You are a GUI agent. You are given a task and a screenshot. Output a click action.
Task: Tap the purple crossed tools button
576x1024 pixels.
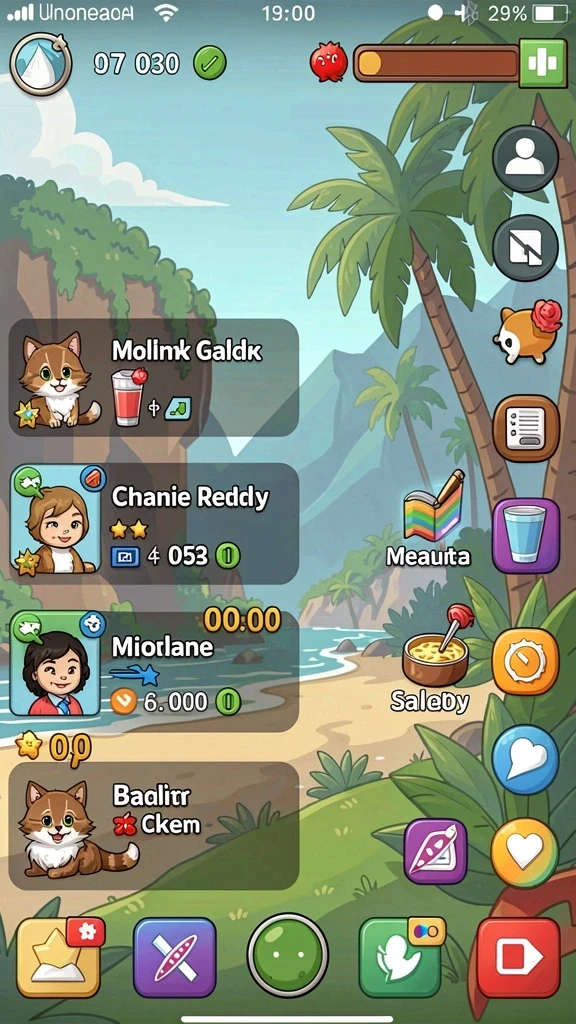174,958
